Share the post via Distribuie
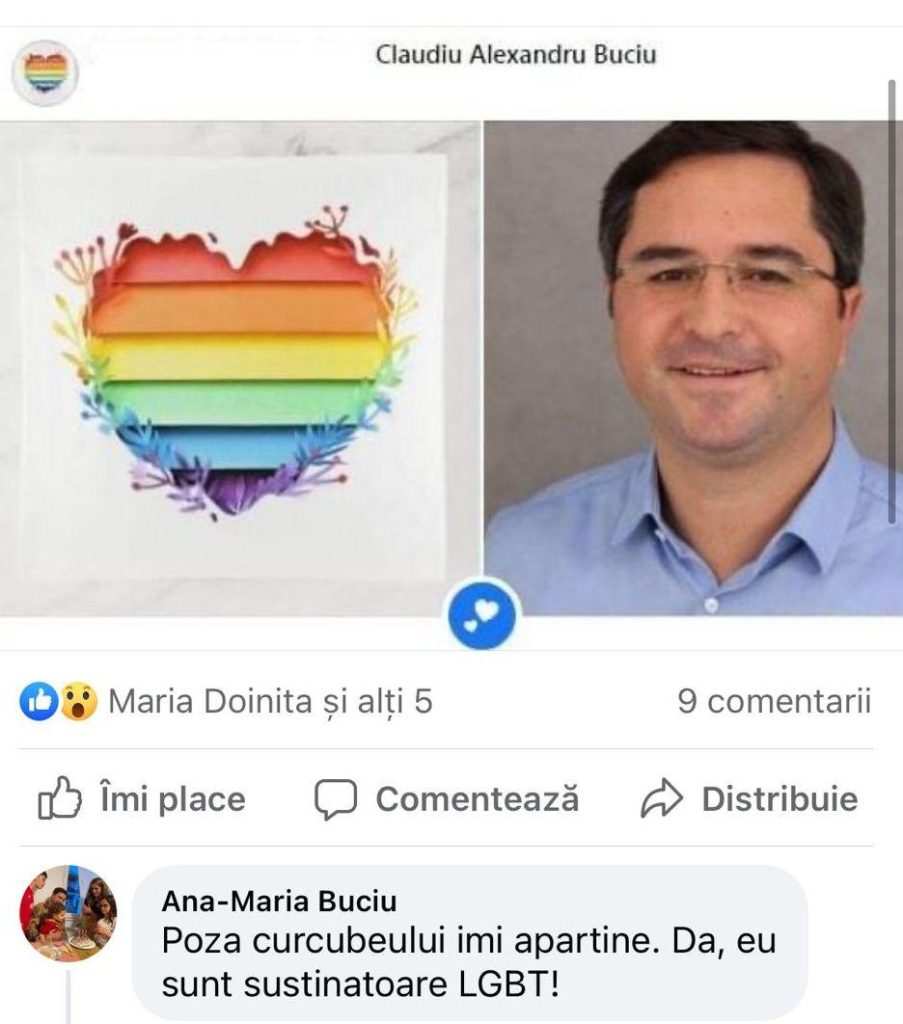Image resolution: width=903 pixels, height=1024 pixels. click(749, 799)
